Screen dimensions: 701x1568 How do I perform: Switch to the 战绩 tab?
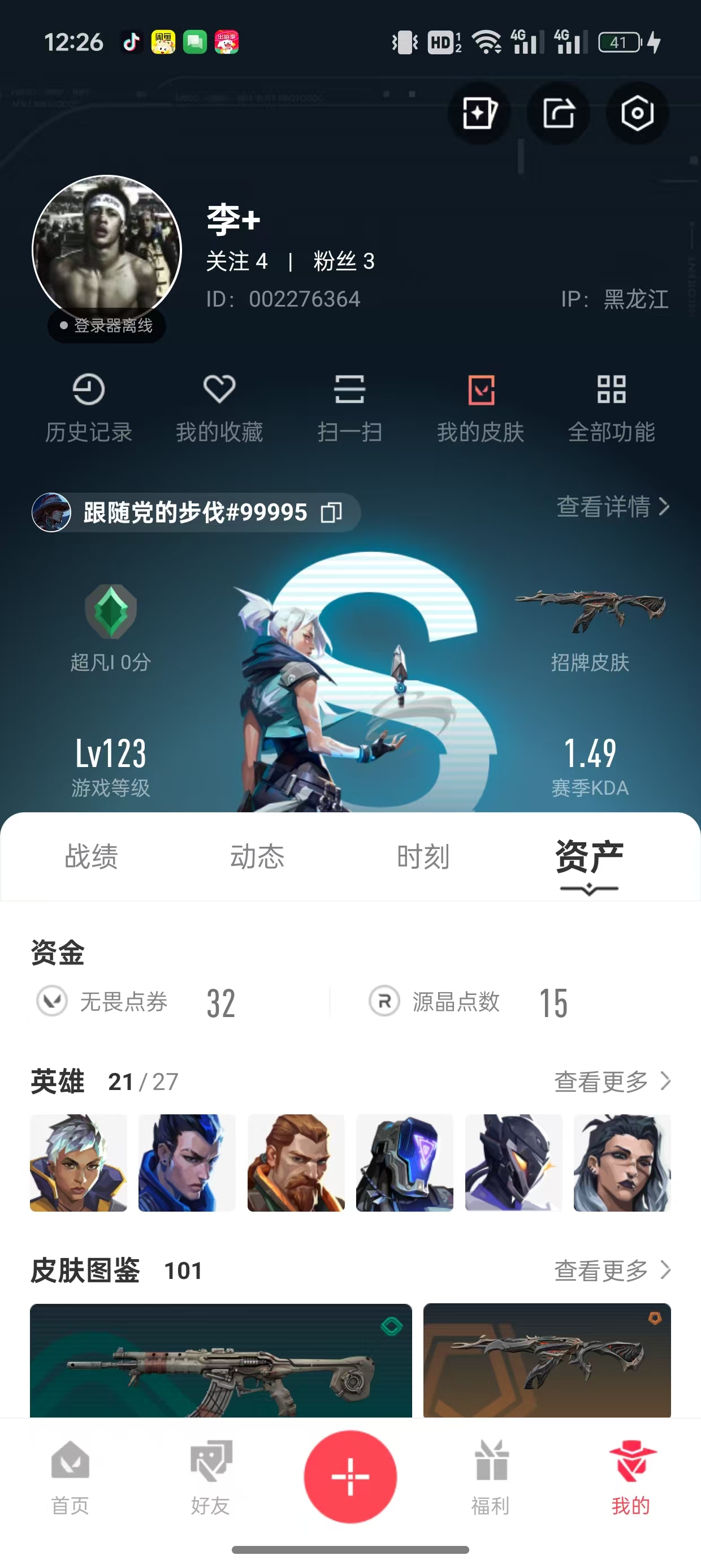pos(91,856)
